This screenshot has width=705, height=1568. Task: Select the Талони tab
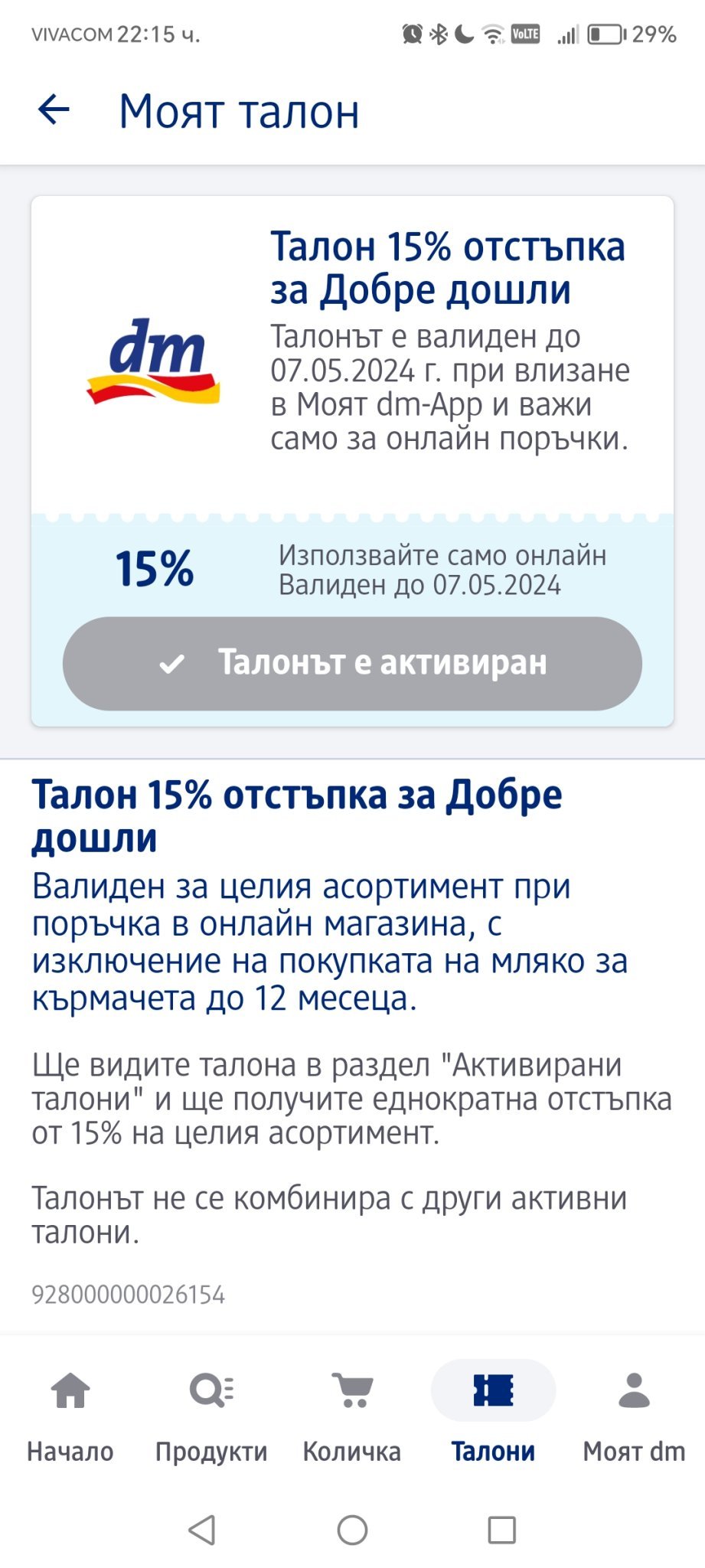coord(493,1416)
